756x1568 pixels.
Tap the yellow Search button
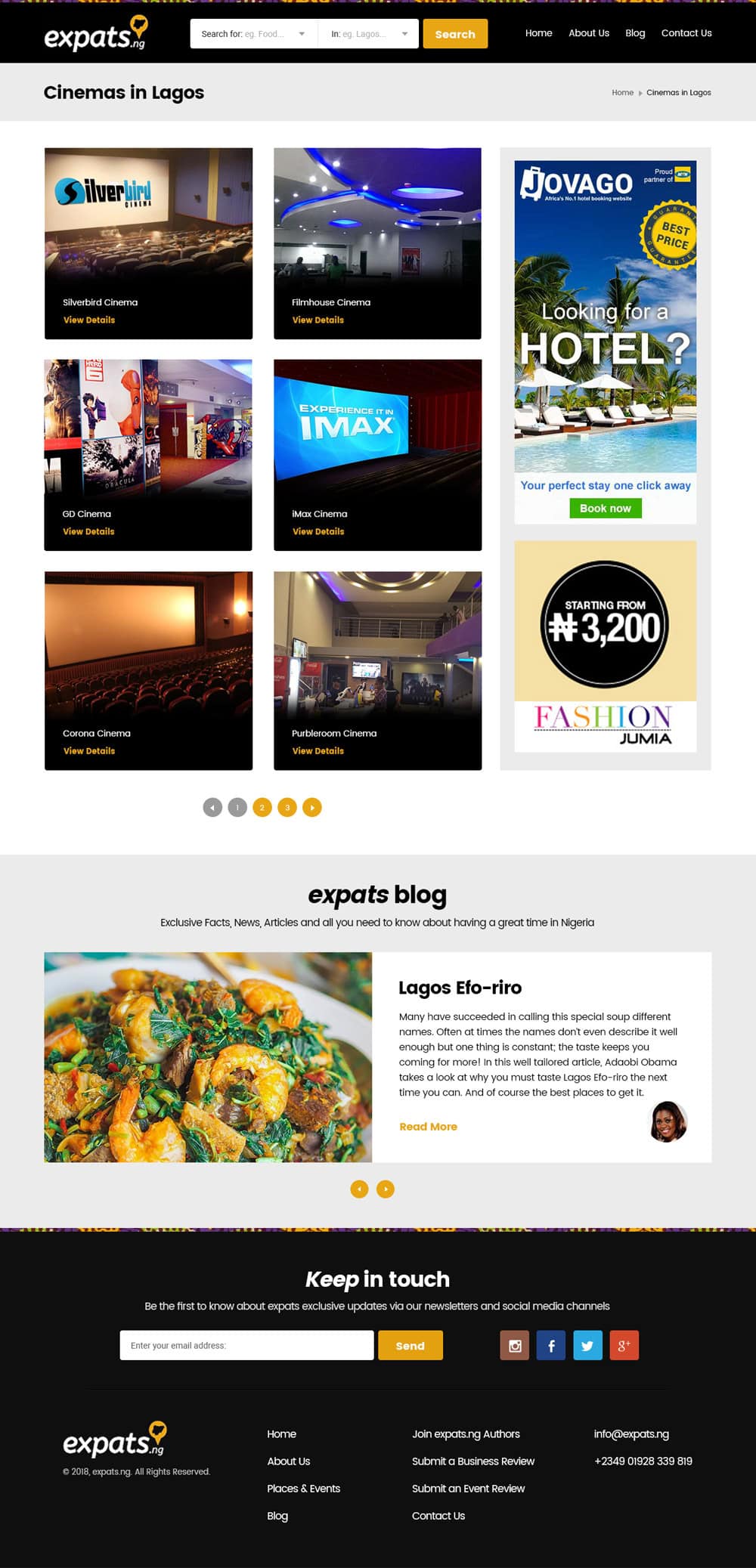[x=455, y=34]
